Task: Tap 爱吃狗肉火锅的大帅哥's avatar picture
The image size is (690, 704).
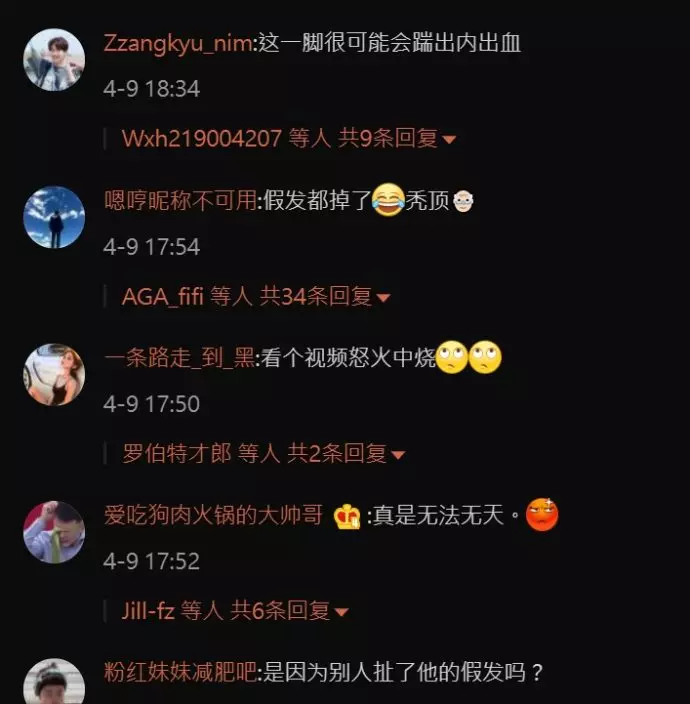Action: (54, 532)
